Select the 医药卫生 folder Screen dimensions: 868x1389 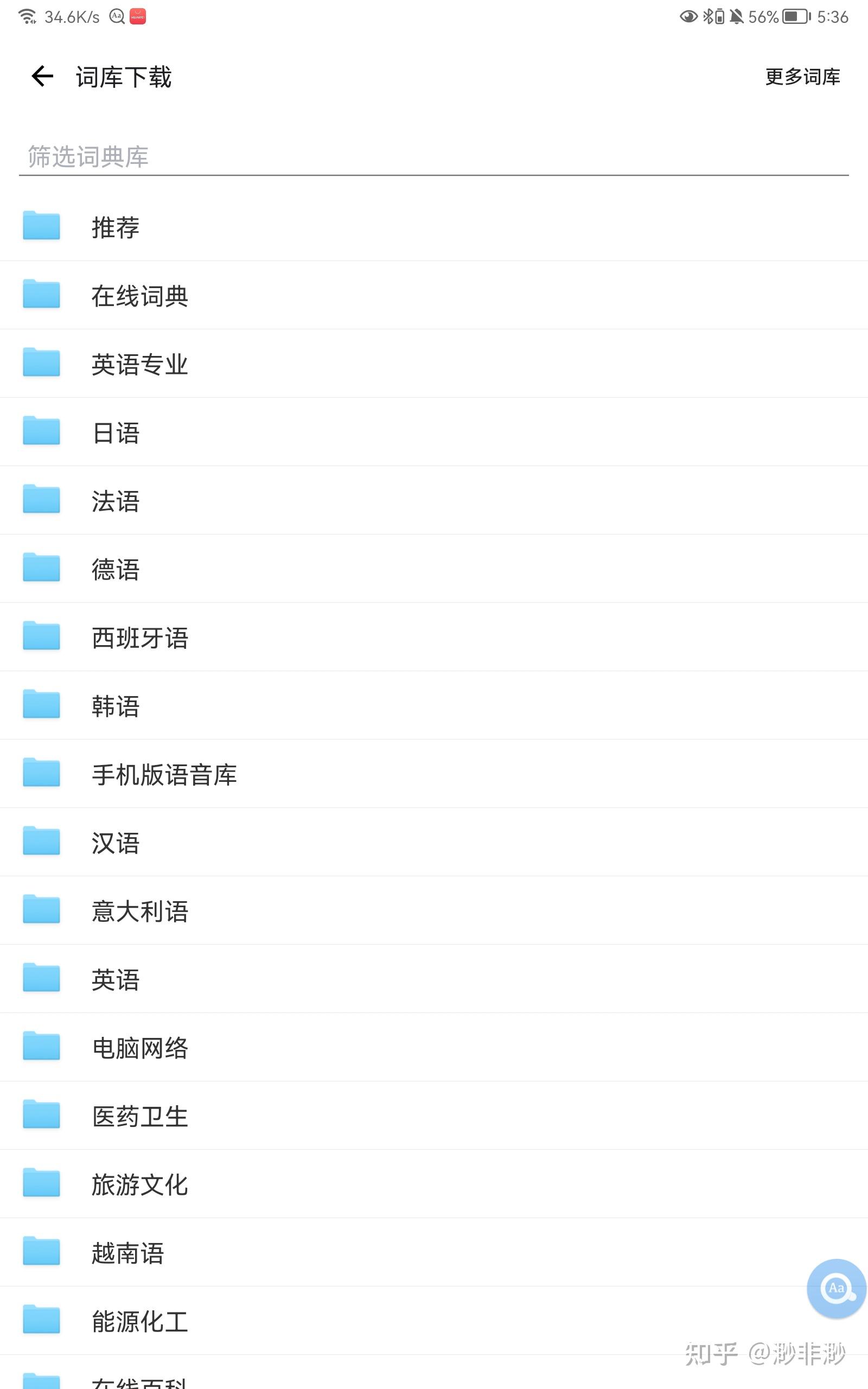pos(139,1115)
